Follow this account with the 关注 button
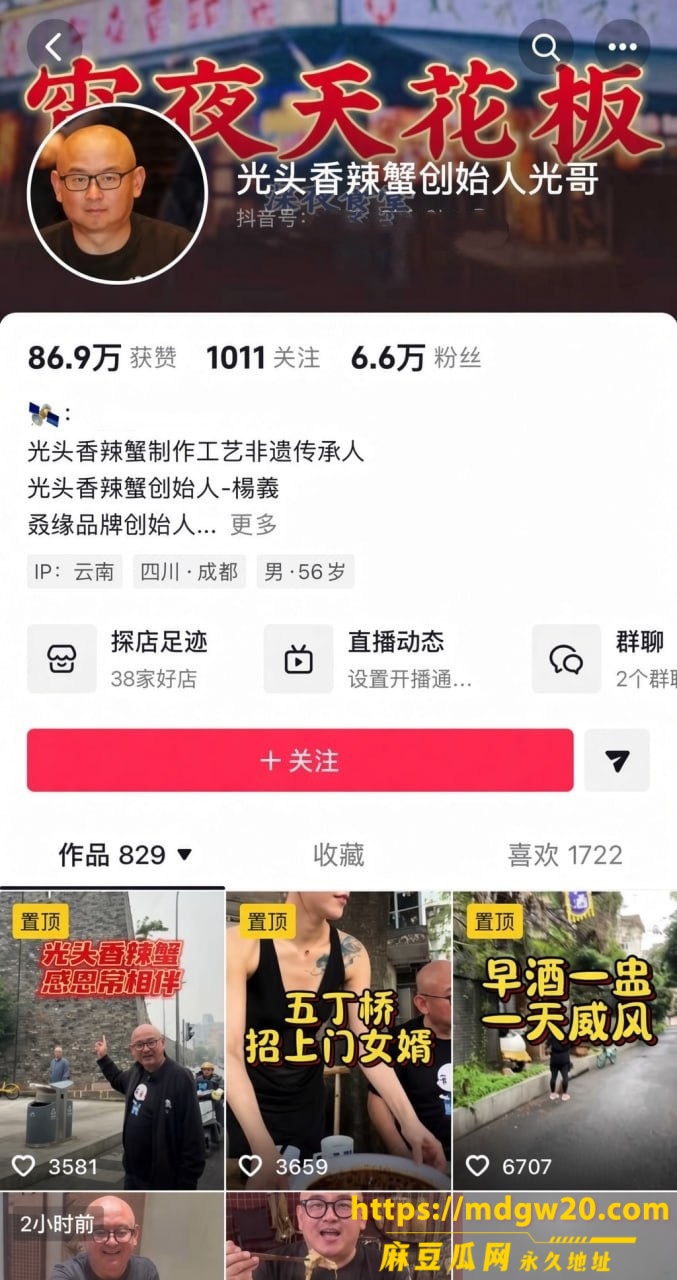The width and height of the screenshot is (677, 1280). click(x=300, y=760)
